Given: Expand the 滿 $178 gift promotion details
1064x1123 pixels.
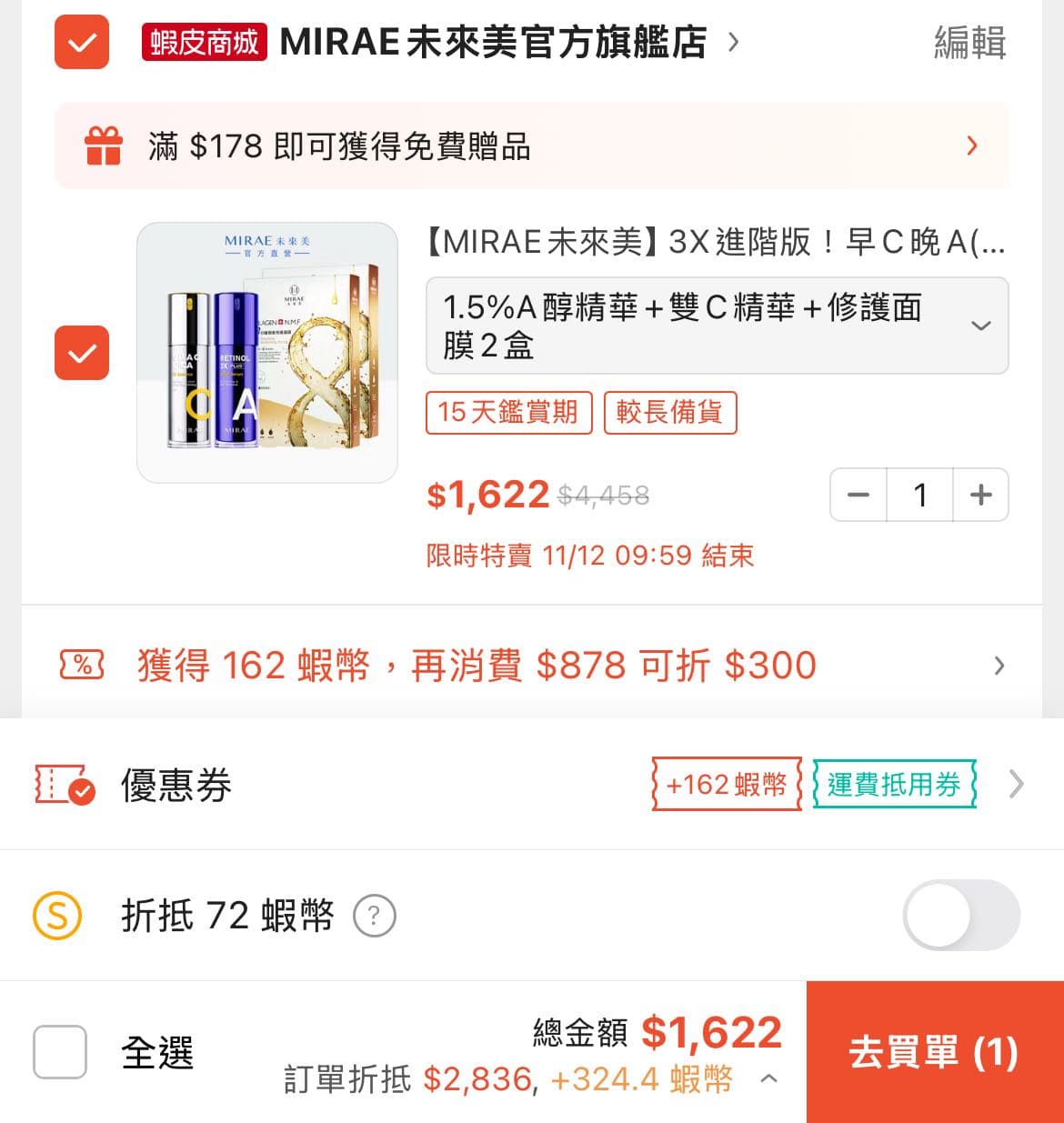Looking at the screenshot, I should [x=971, y=145].
